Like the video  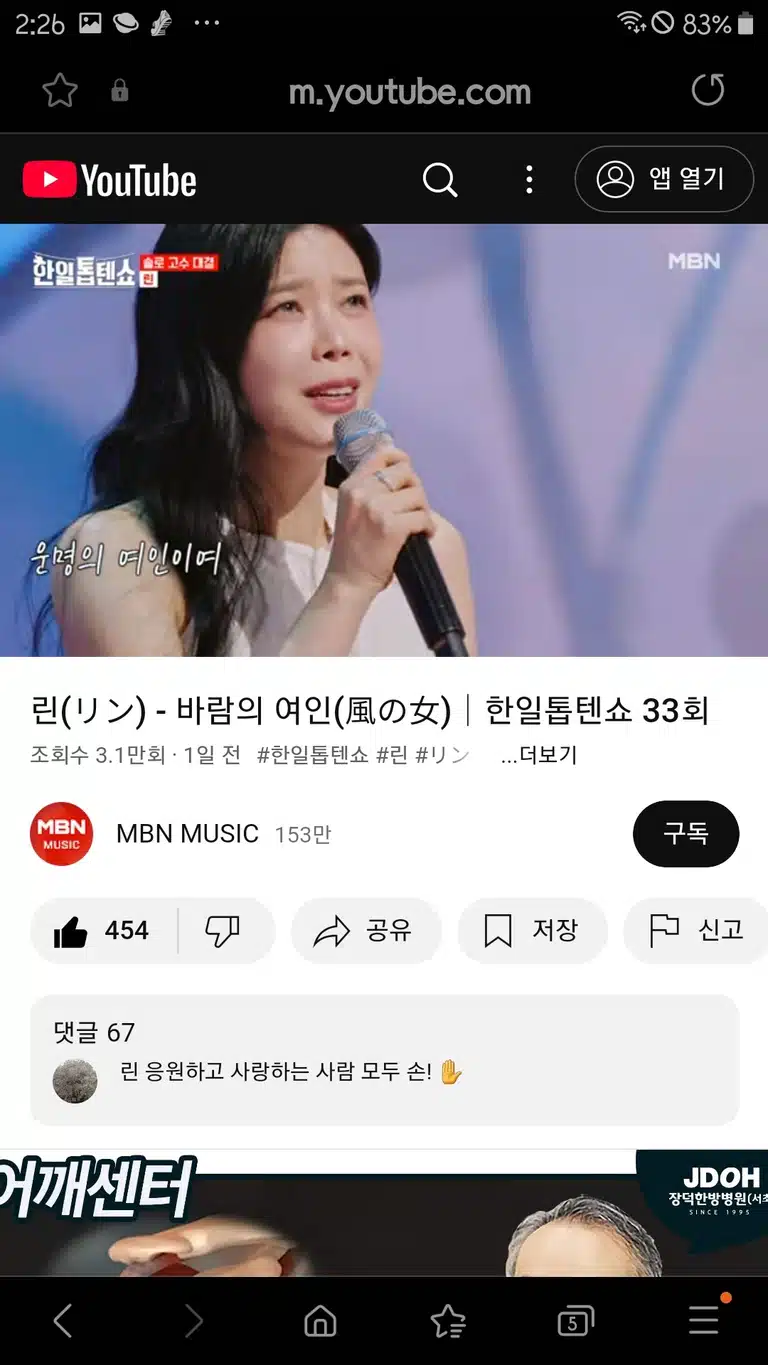(x=104, y=931)
